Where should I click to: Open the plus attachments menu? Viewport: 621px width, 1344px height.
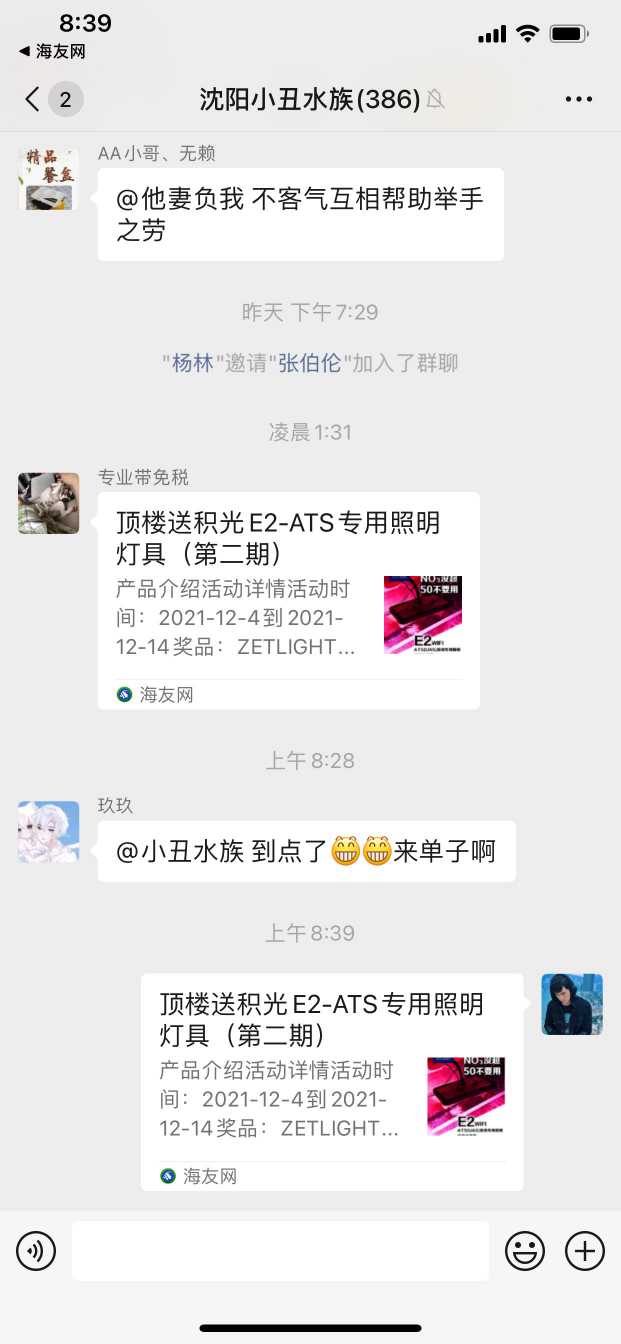(585, 1251)
